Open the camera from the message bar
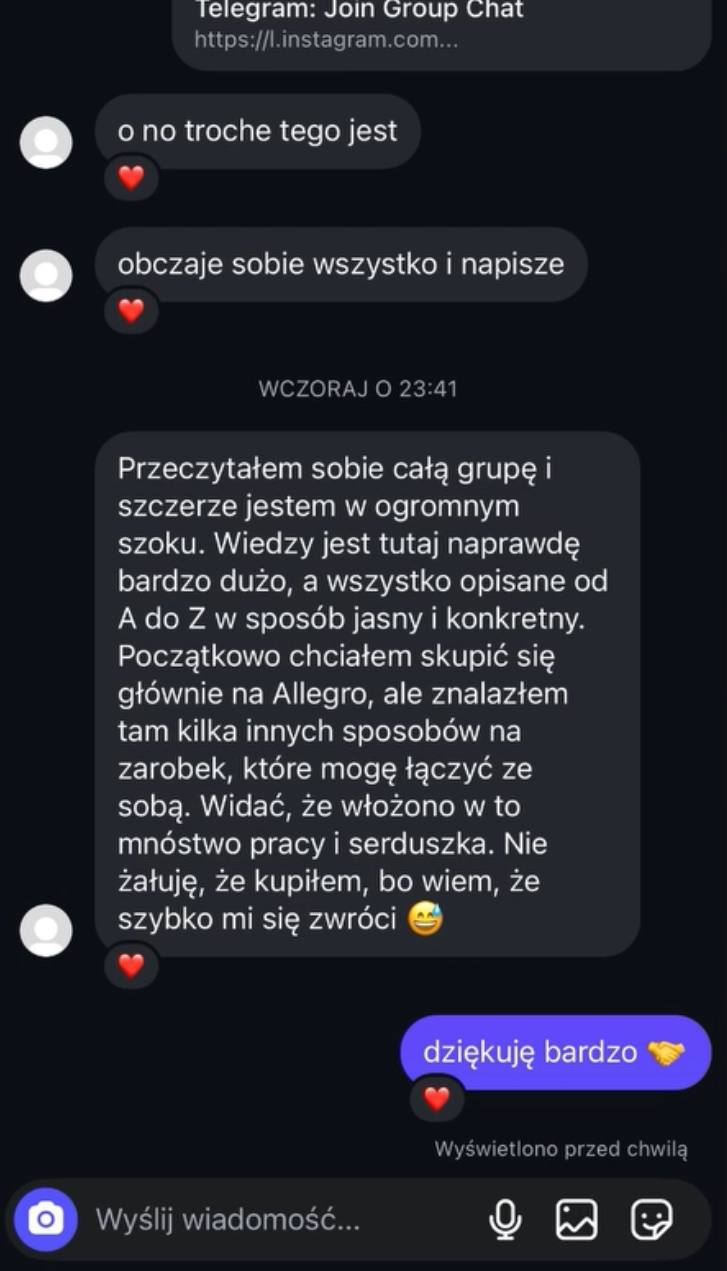 [45, 1219]
